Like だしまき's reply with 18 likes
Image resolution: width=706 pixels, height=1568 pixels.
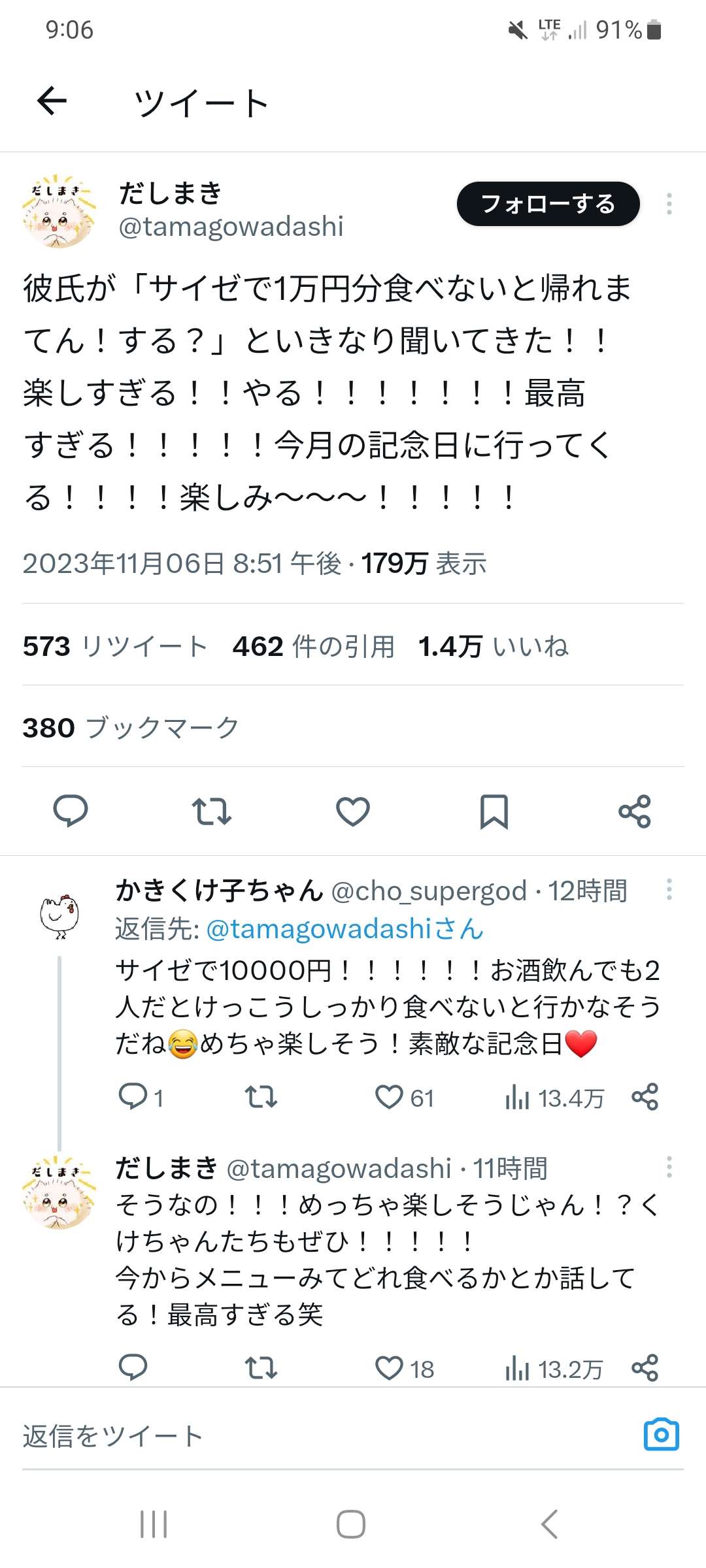coord(390,1368)
